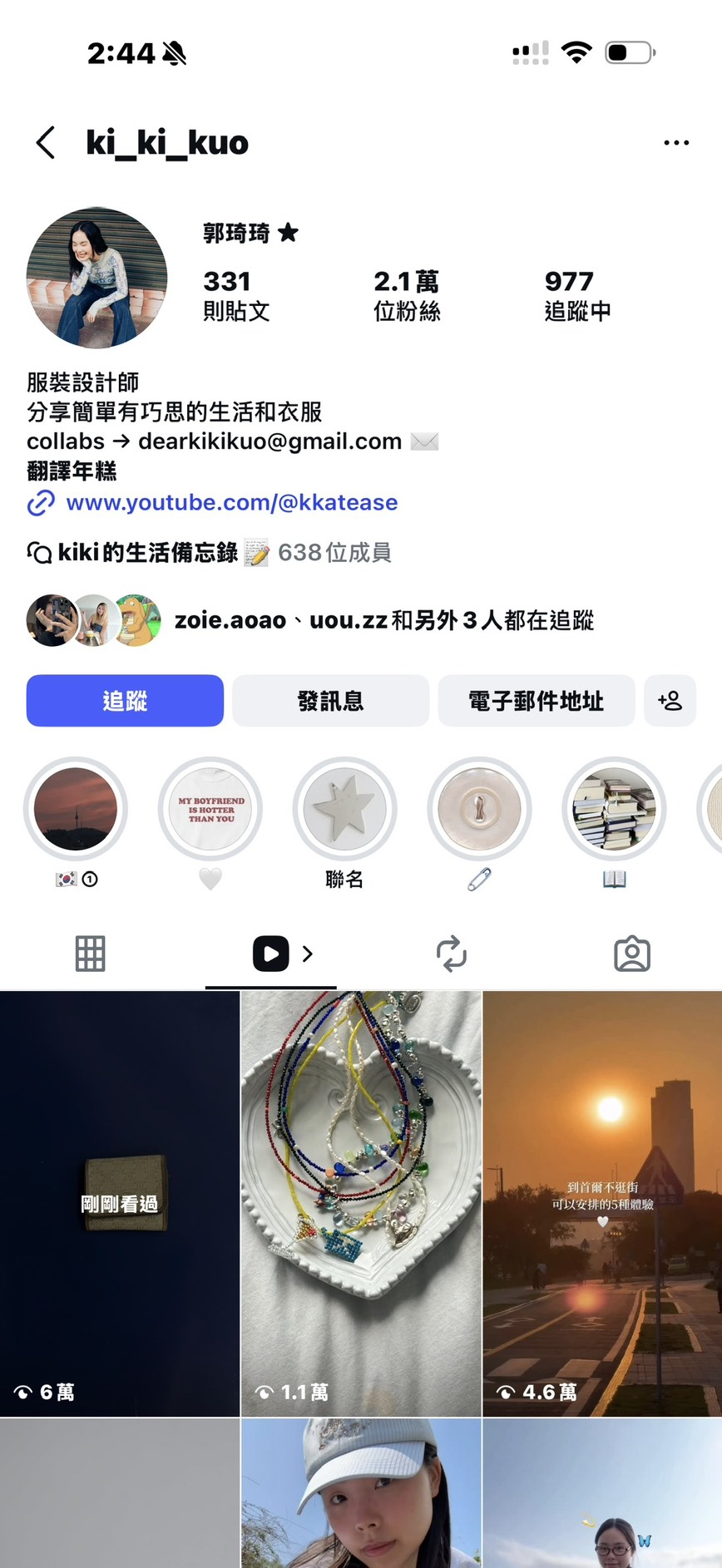Screen dimensions: 722x1568
Task: Open the white heart story highlight
Action: pos(210,808)
